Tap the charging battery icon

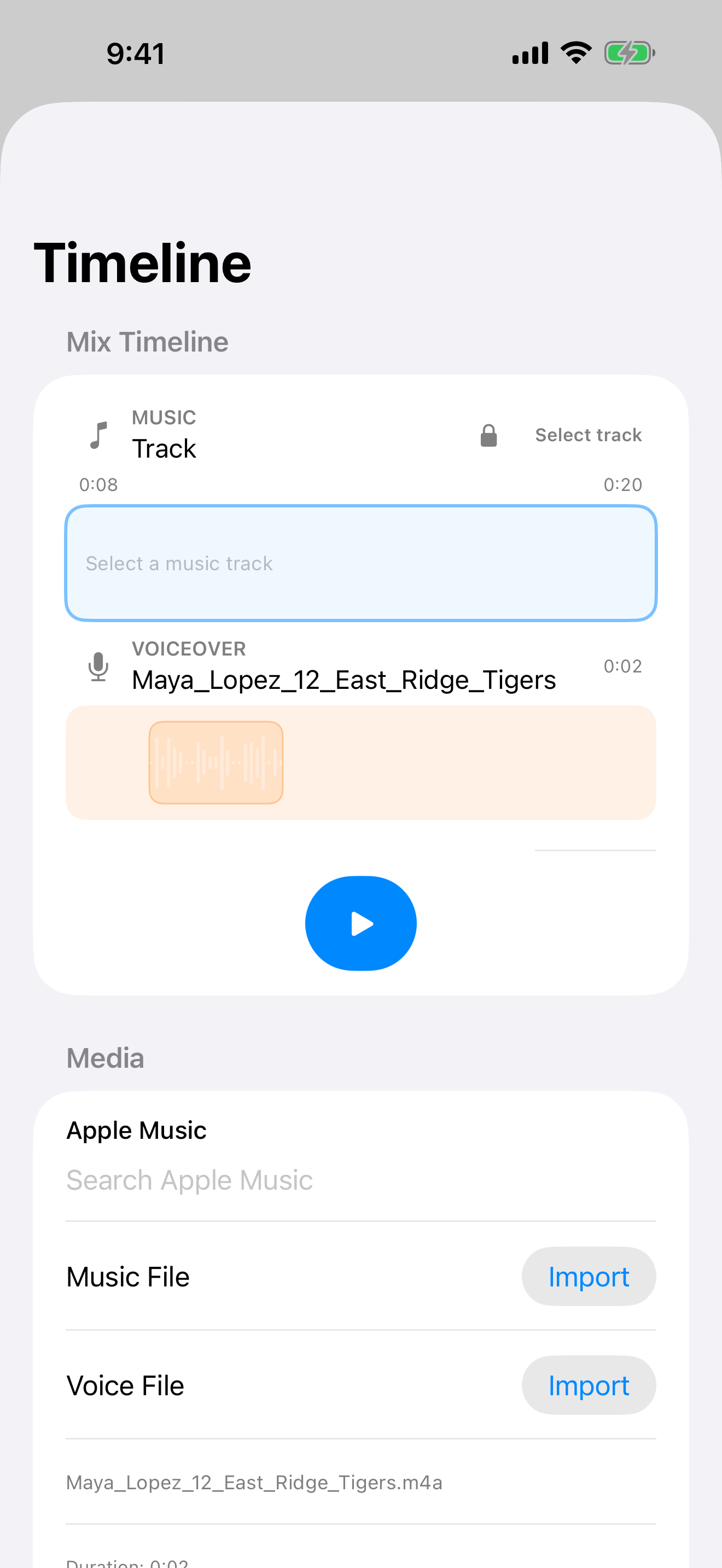coord(630,52)
